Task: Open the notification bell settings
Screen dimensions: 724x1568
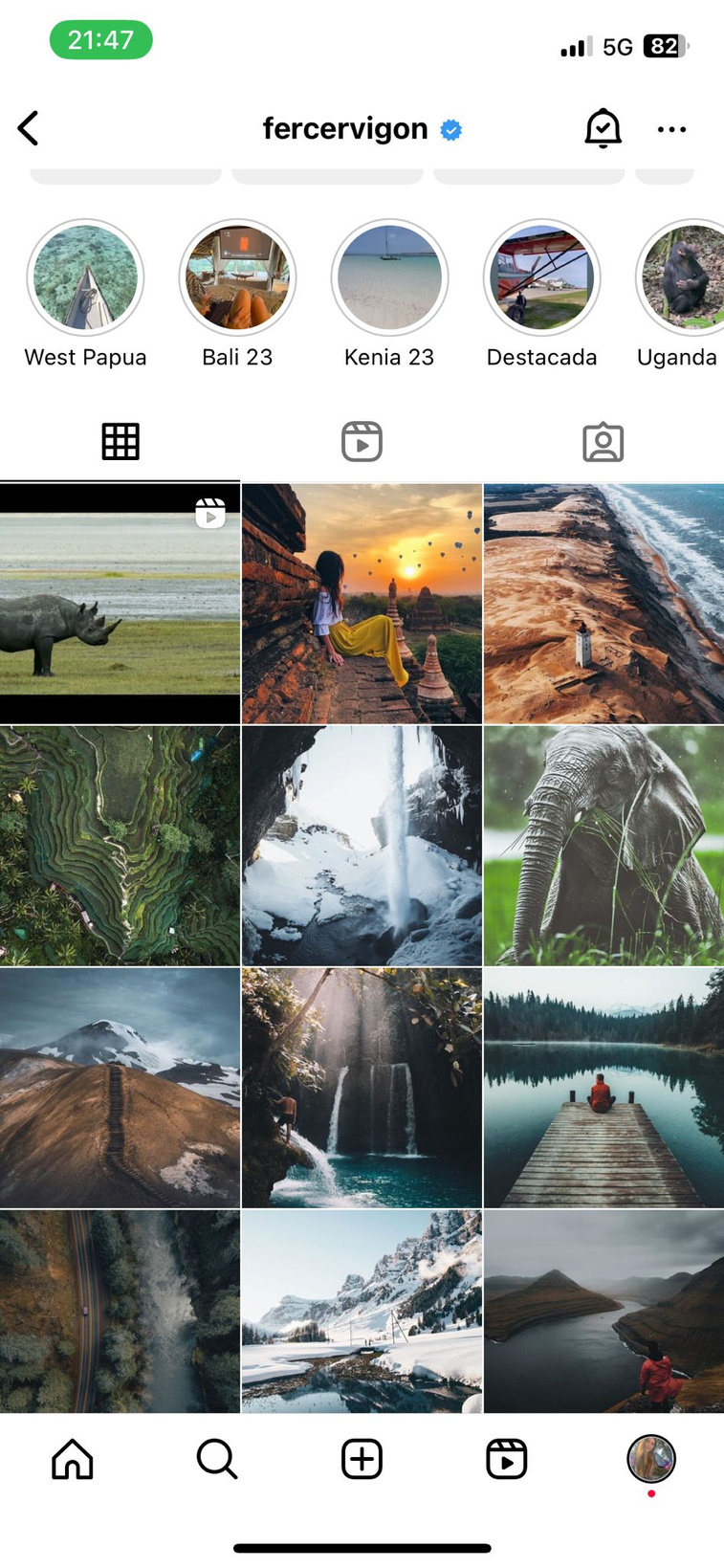Action: tap(603, 128)
